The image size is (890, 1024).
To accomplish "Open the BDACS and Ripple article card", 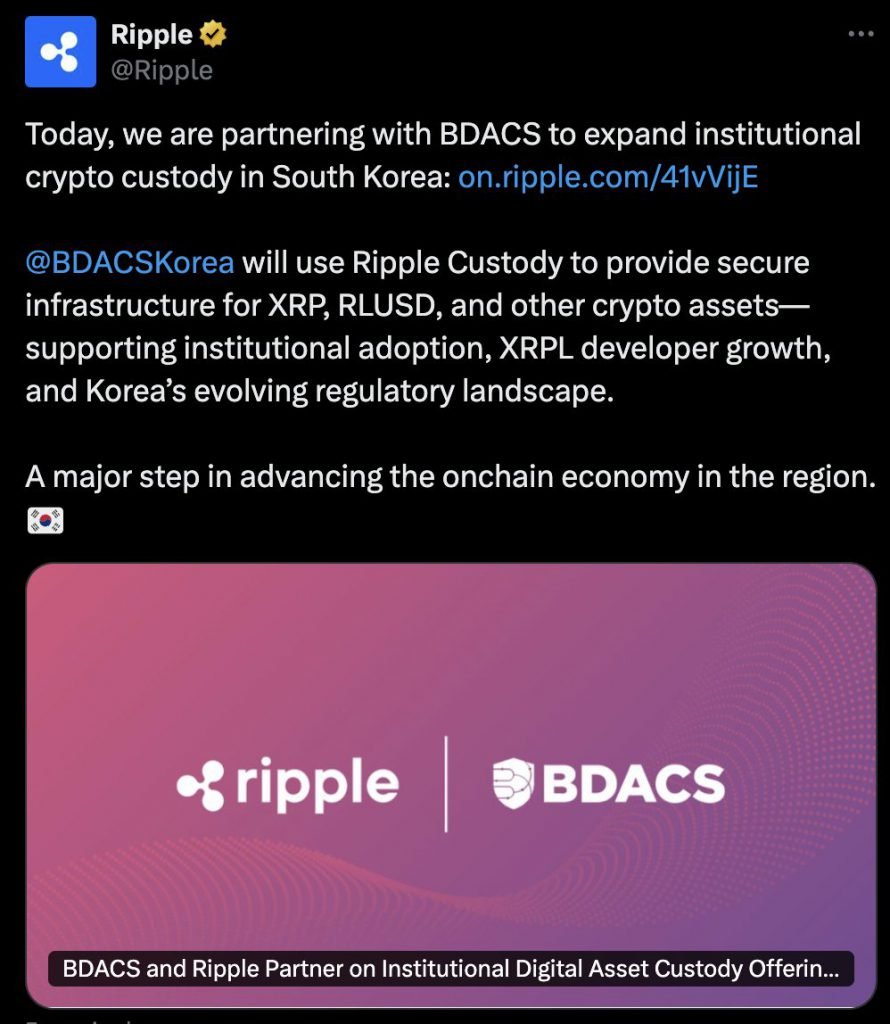I will click(450, 785).
